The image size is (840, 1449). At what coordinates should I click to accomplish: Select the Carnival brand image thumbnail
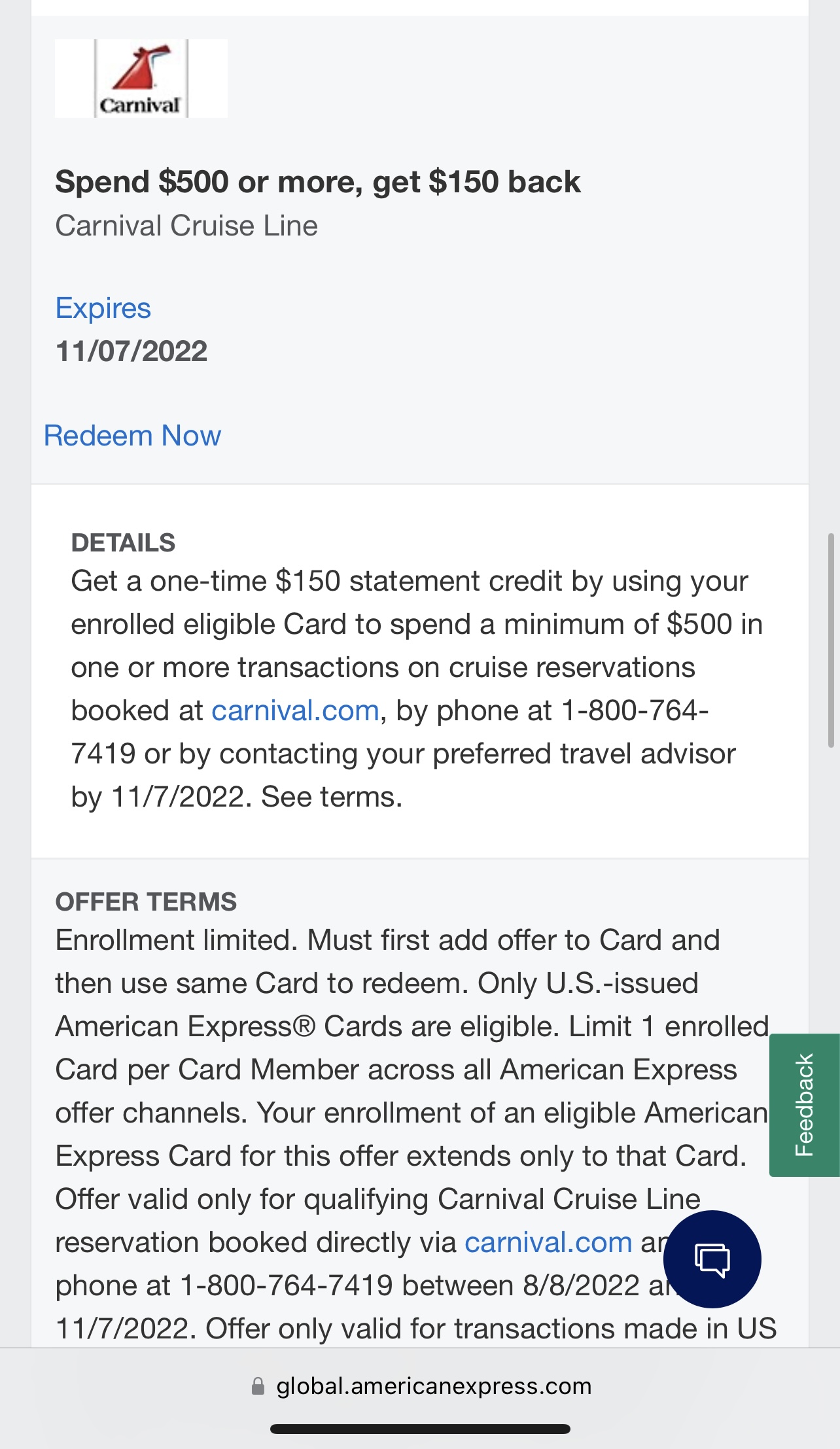pos(141,79)
